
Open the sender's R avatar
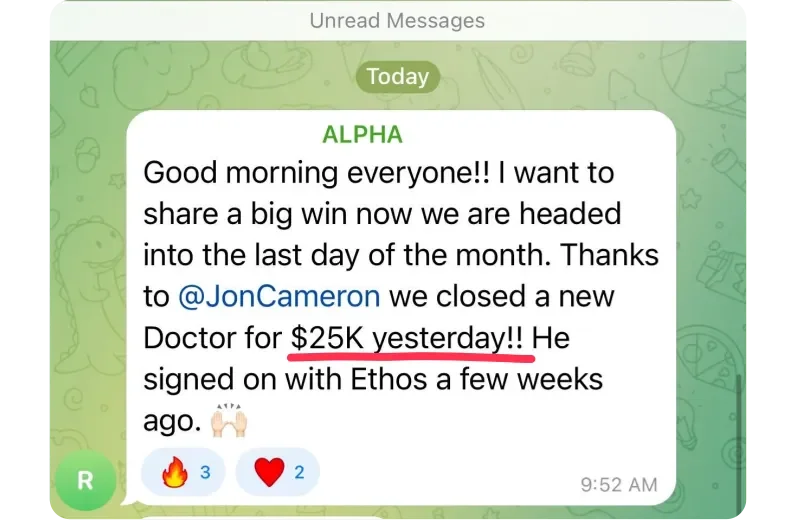(85, 480)
